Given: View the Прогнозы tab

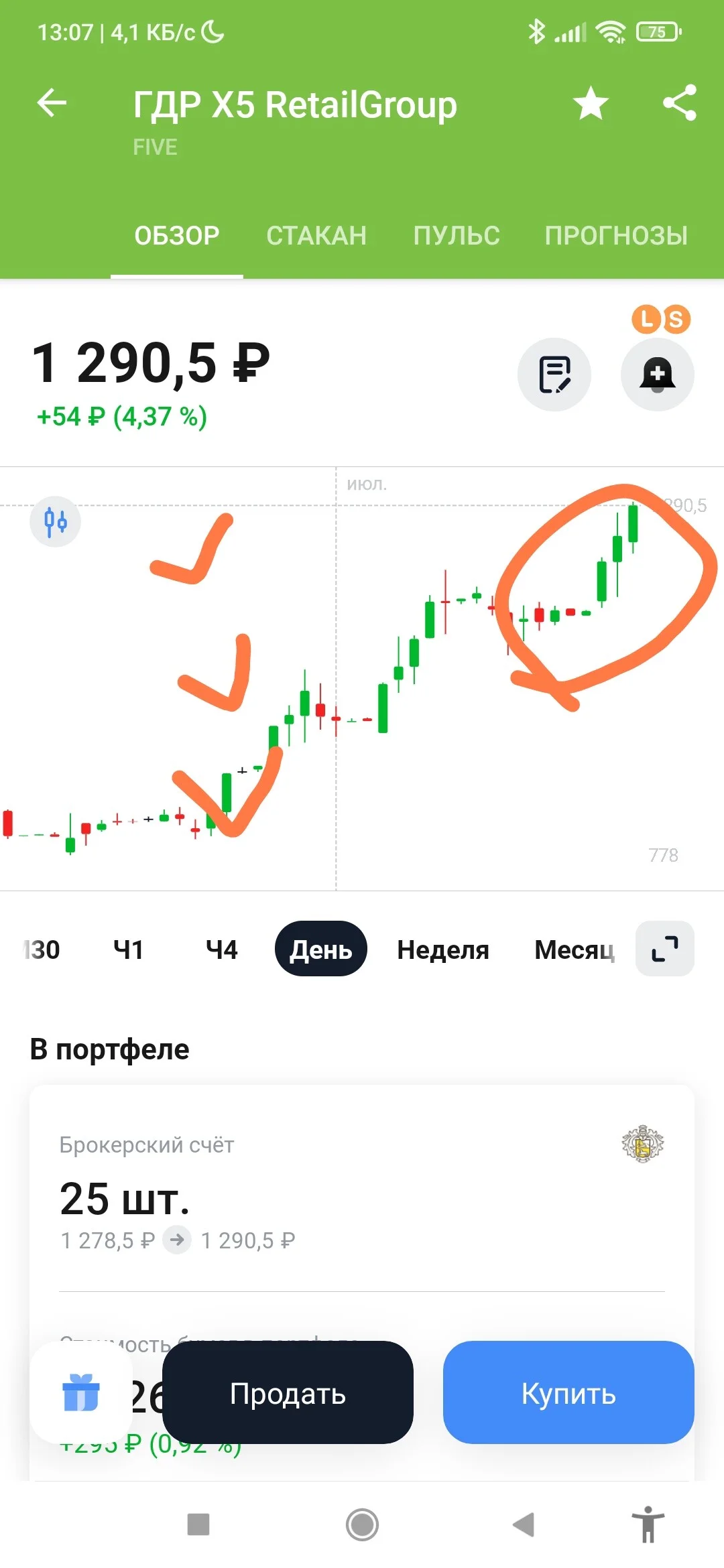Looking at the screenshot, I should tap(616, 236).
